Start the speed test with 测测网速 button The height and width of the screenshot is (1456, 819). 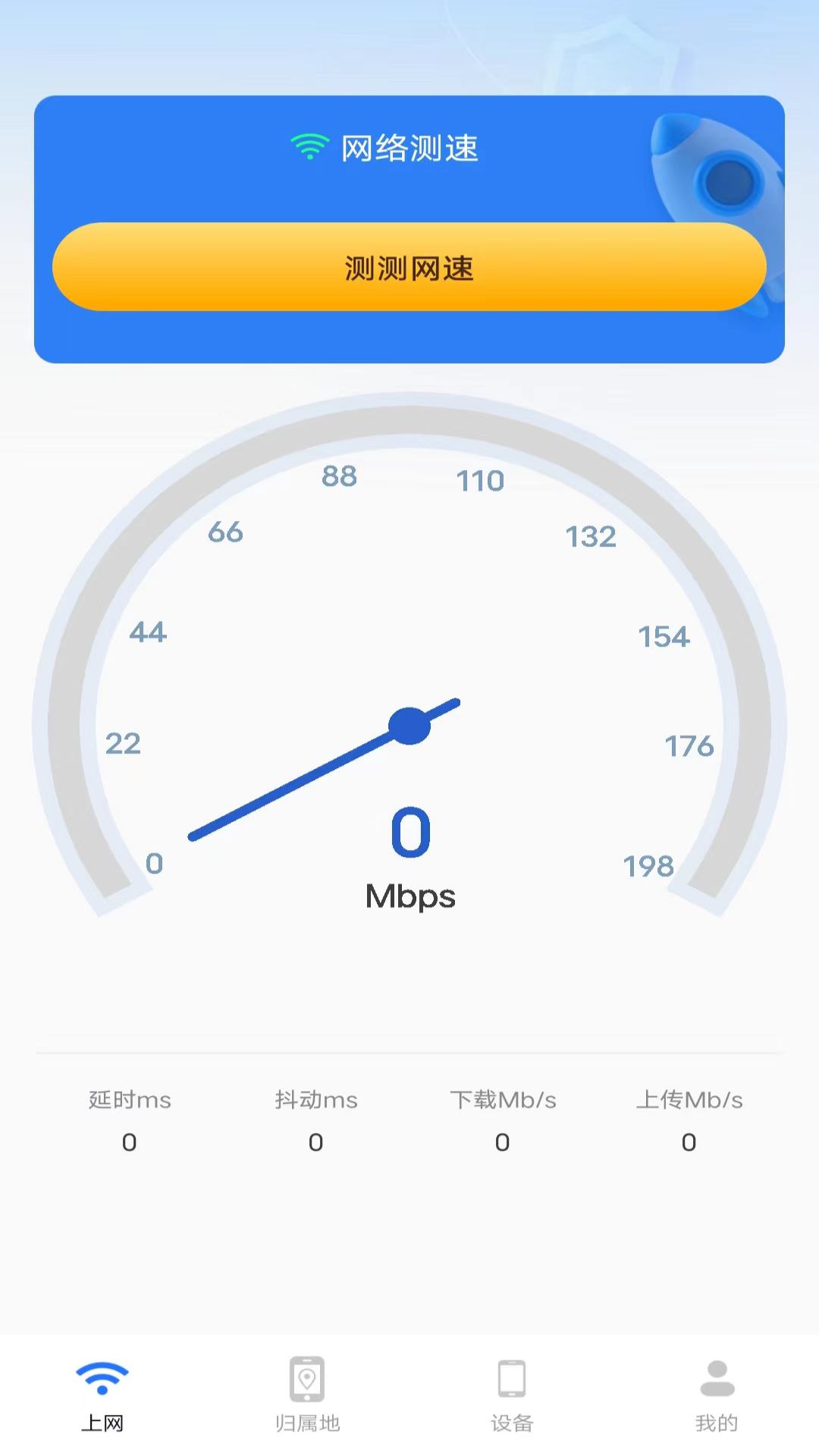tap(409, 268)
